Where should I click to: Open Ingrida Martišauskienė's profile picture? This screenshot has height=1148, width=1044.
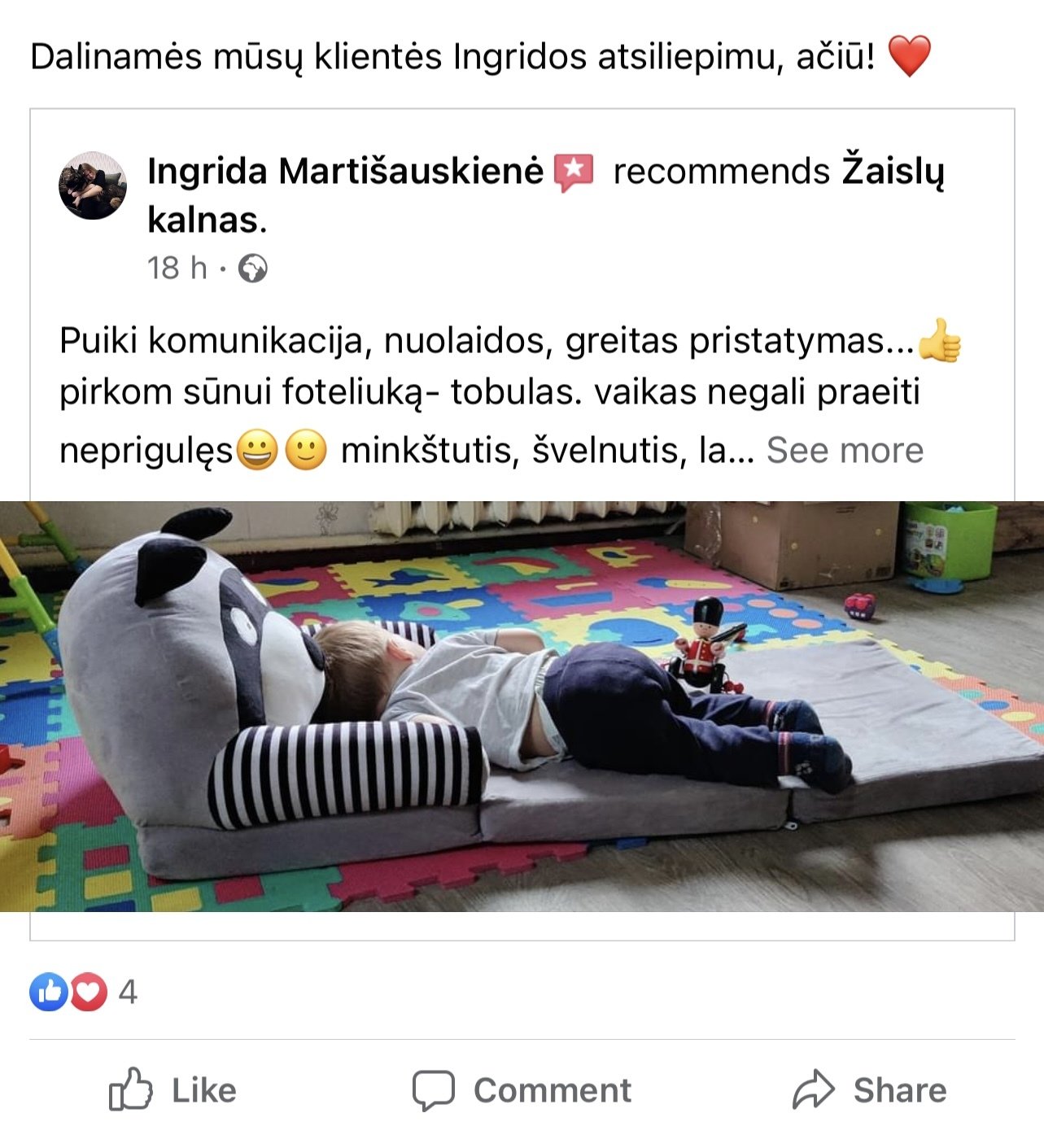click(x=93, y=186)
